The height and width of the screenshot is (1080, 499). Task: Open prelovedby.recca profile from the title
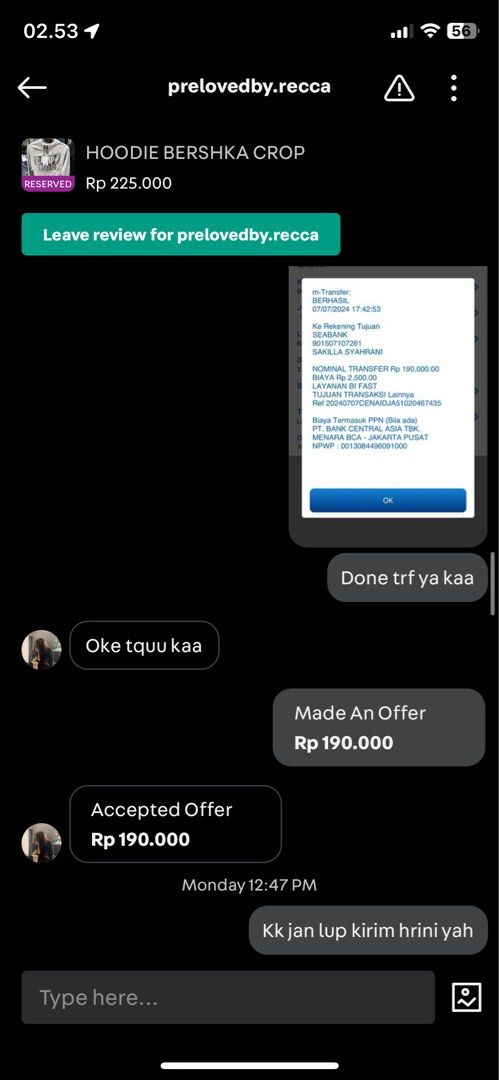(249, 87)
